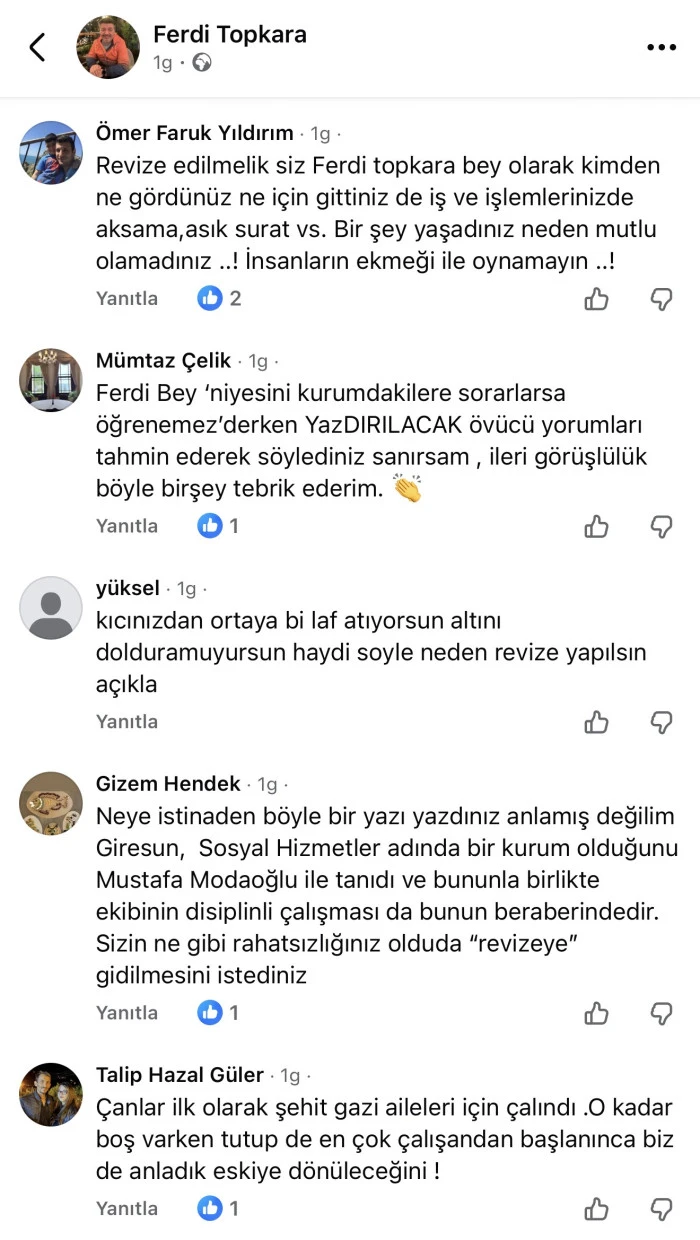Thumbs up Talip Hazal Güler's comment
The width and height of the screenshot is (700, 1240).
click(597, 1208)
